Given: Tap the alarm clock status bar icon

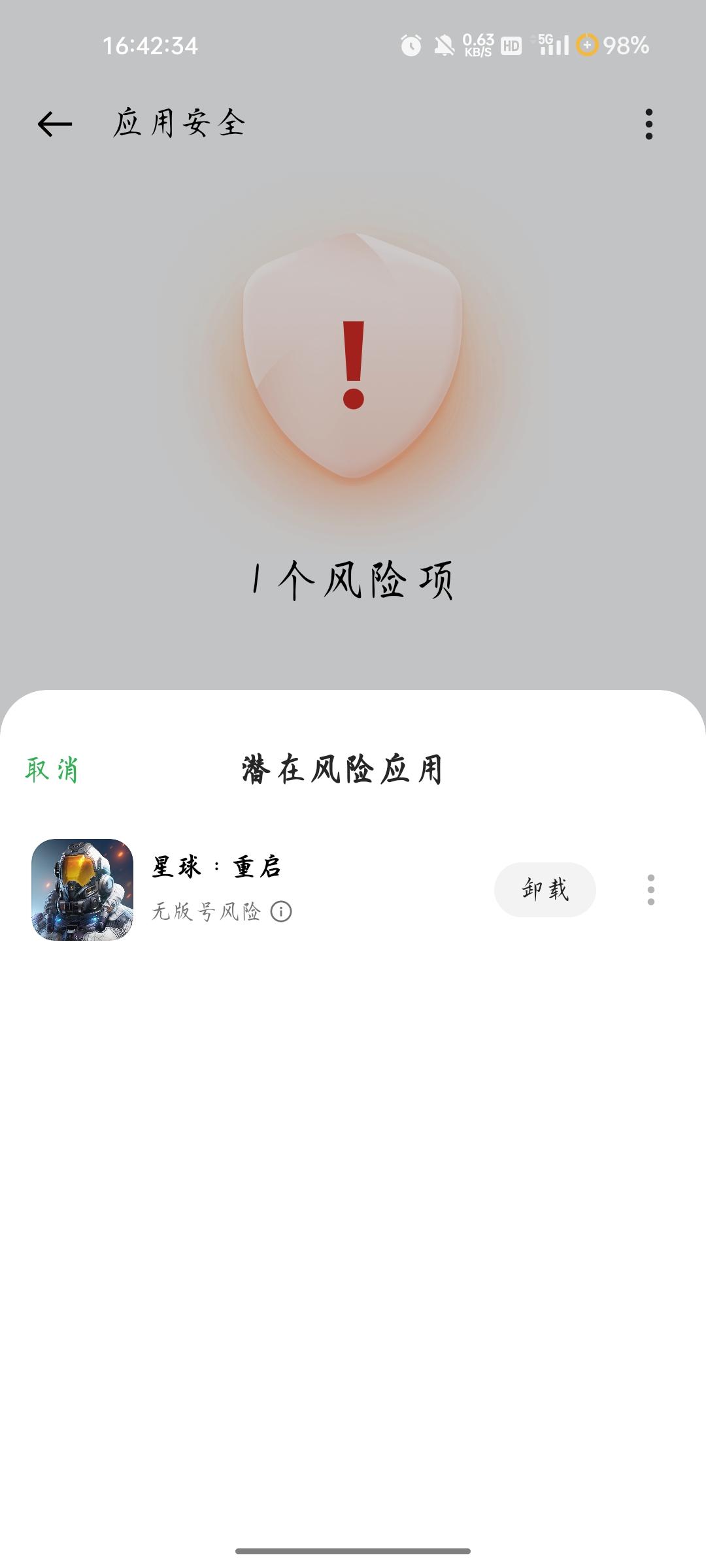Looking at the screenshot, I should (411, 46).
